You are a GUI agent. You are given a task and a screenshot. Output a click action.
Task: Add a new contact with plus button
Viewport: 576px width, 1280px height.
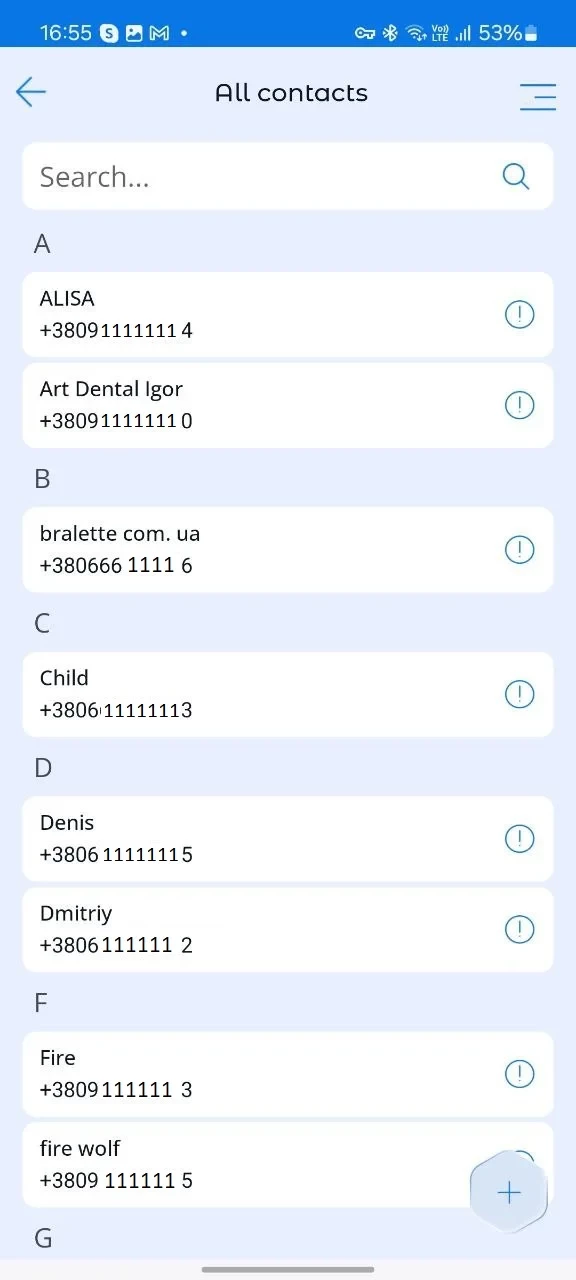(x=509, y=1192)
